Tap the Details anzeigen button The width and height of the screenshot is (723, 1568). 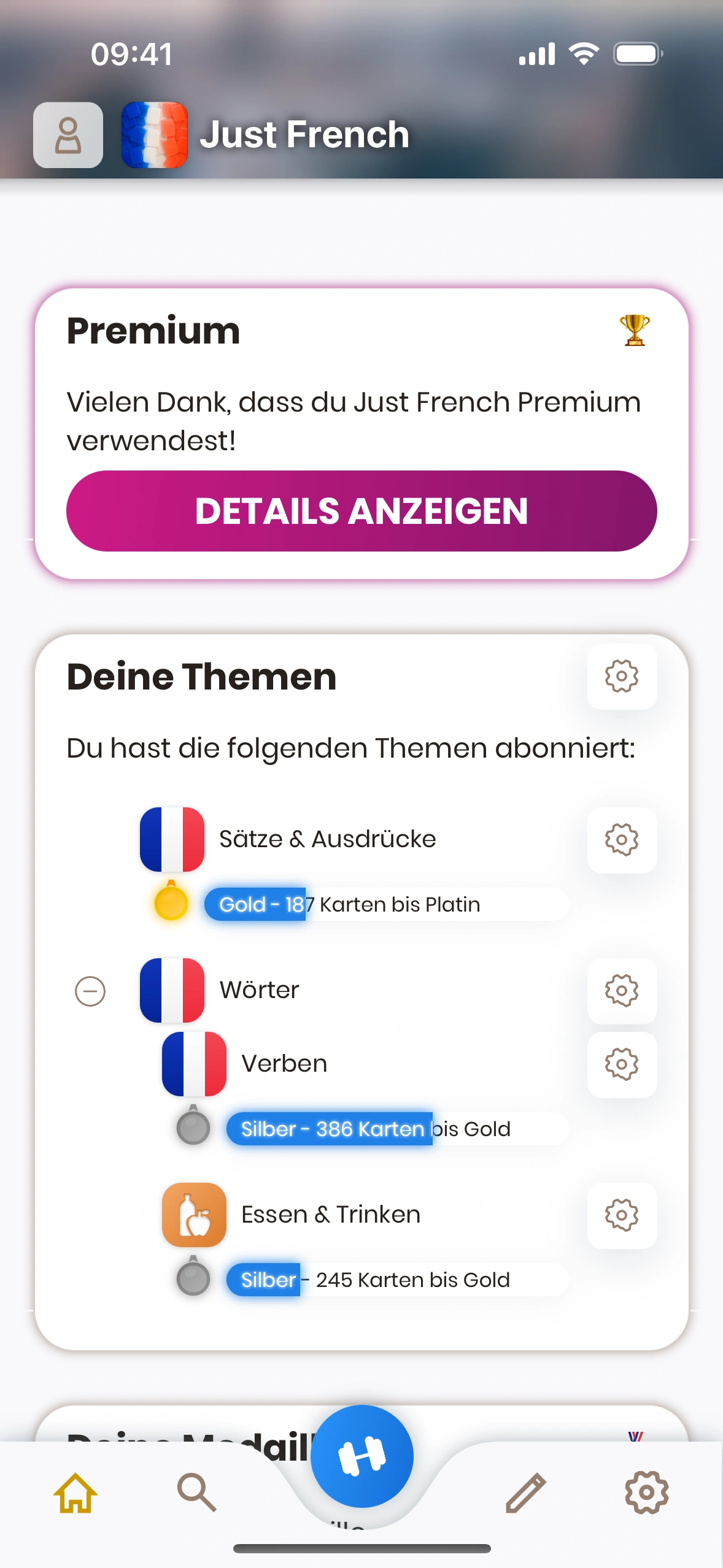coord(361,511)
